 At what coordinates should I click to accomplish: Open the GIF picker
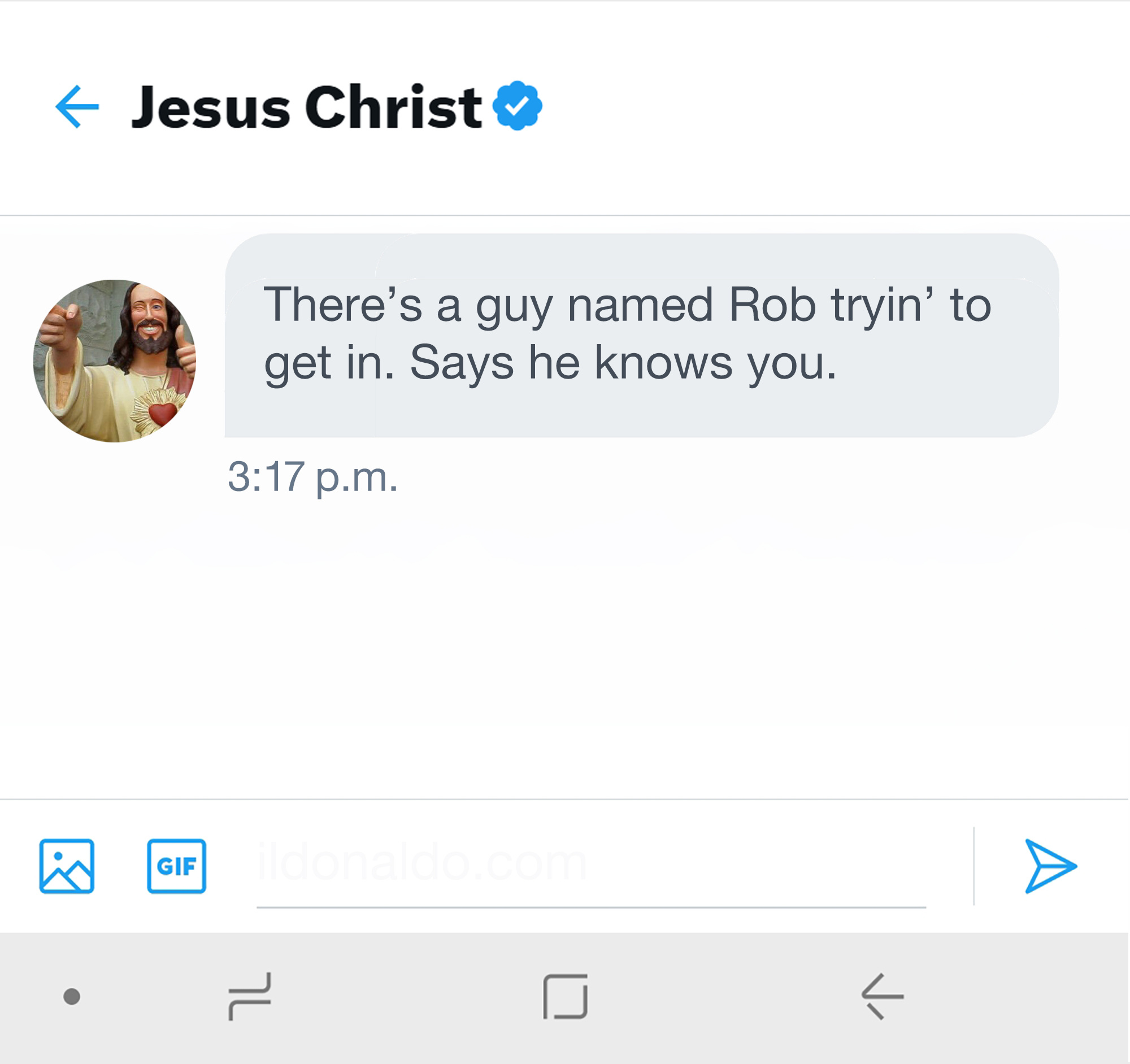click(176, 866)
